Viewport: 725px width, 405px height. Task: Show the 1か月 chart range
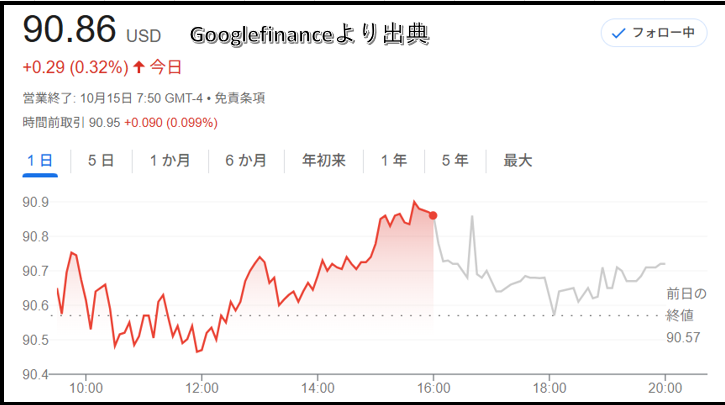(x=170, y=161)
